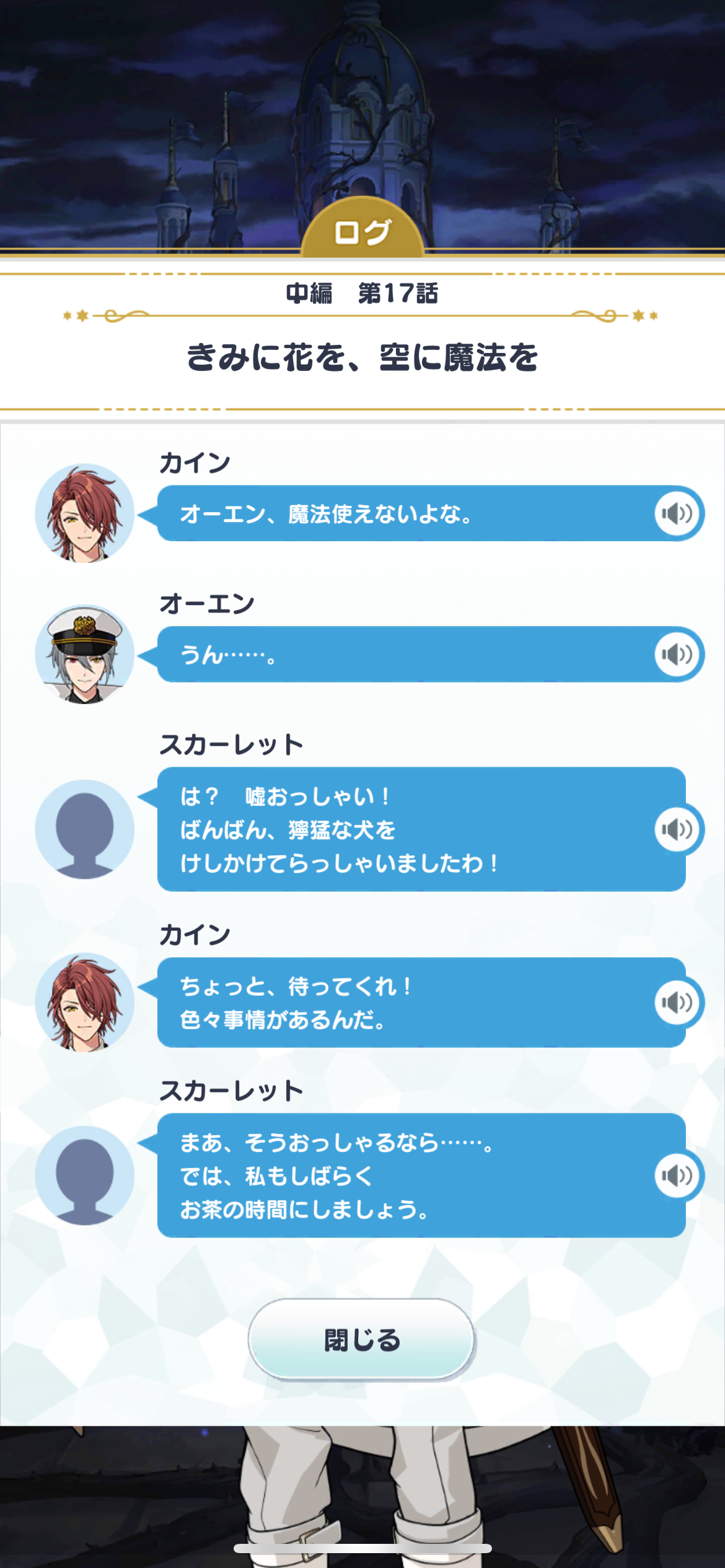Close the log with 閉じる button
This screenshot has width=725, height=1568.
tap(362, 1339)
